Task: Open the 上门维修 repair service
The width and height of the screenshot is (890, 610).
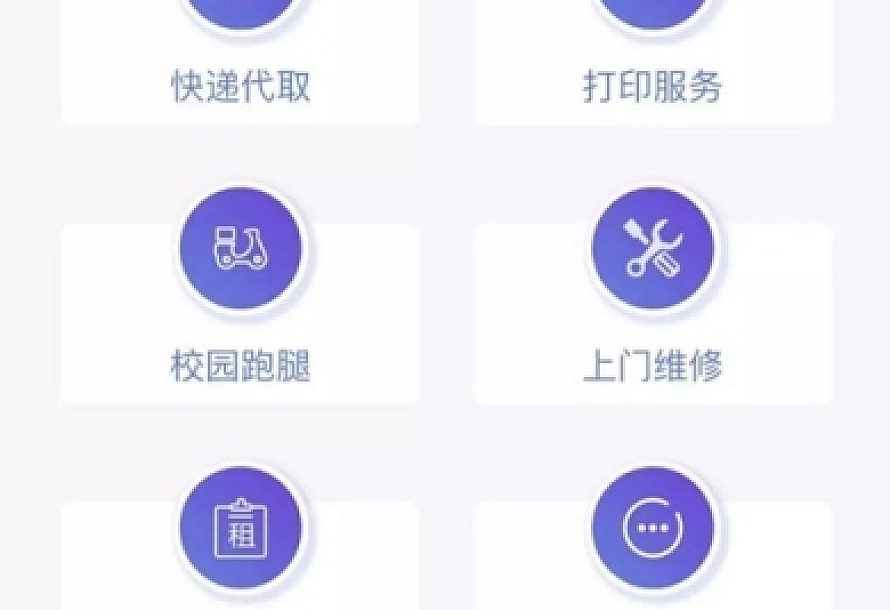Action: (x=652, y=310)
